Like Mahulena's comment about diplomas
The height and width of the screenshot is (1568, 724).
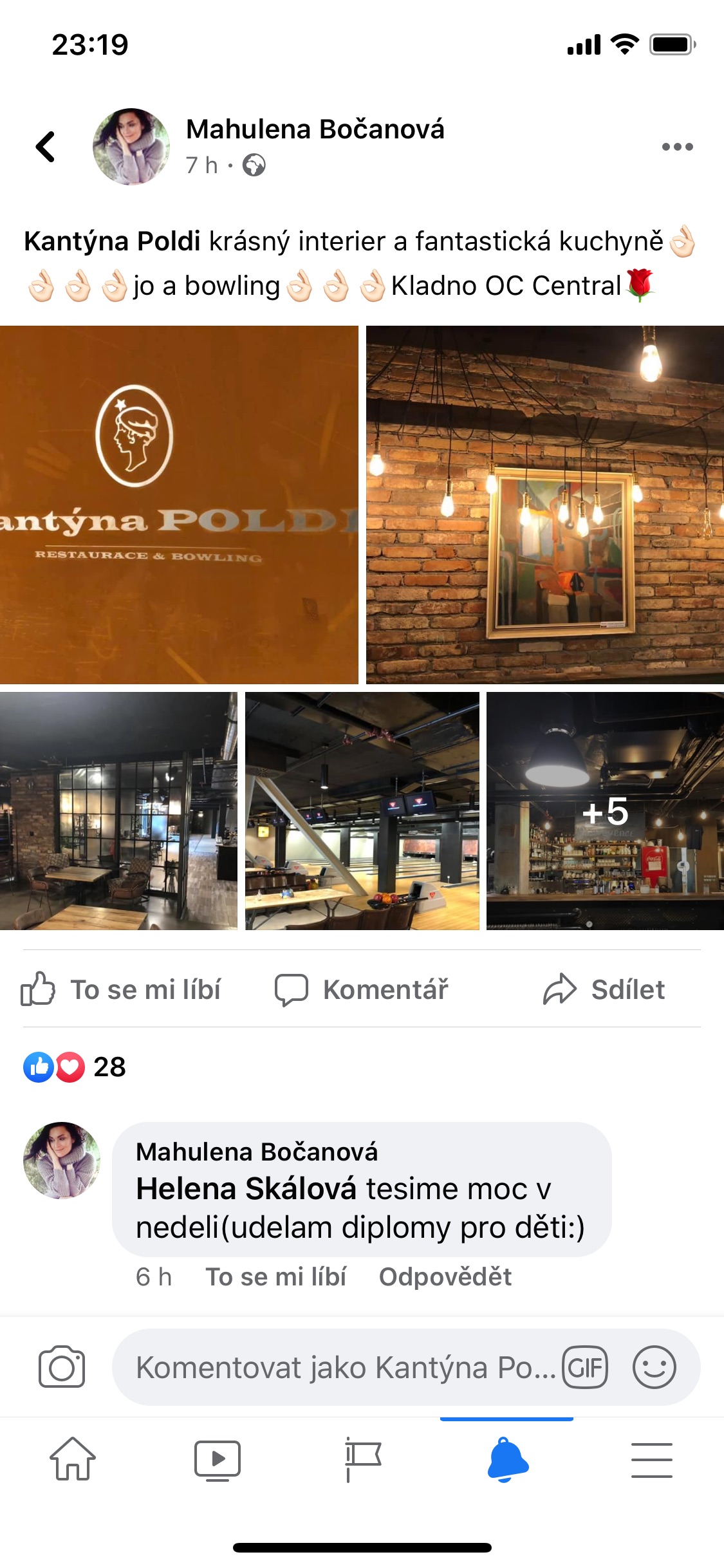pos(275,1277)
